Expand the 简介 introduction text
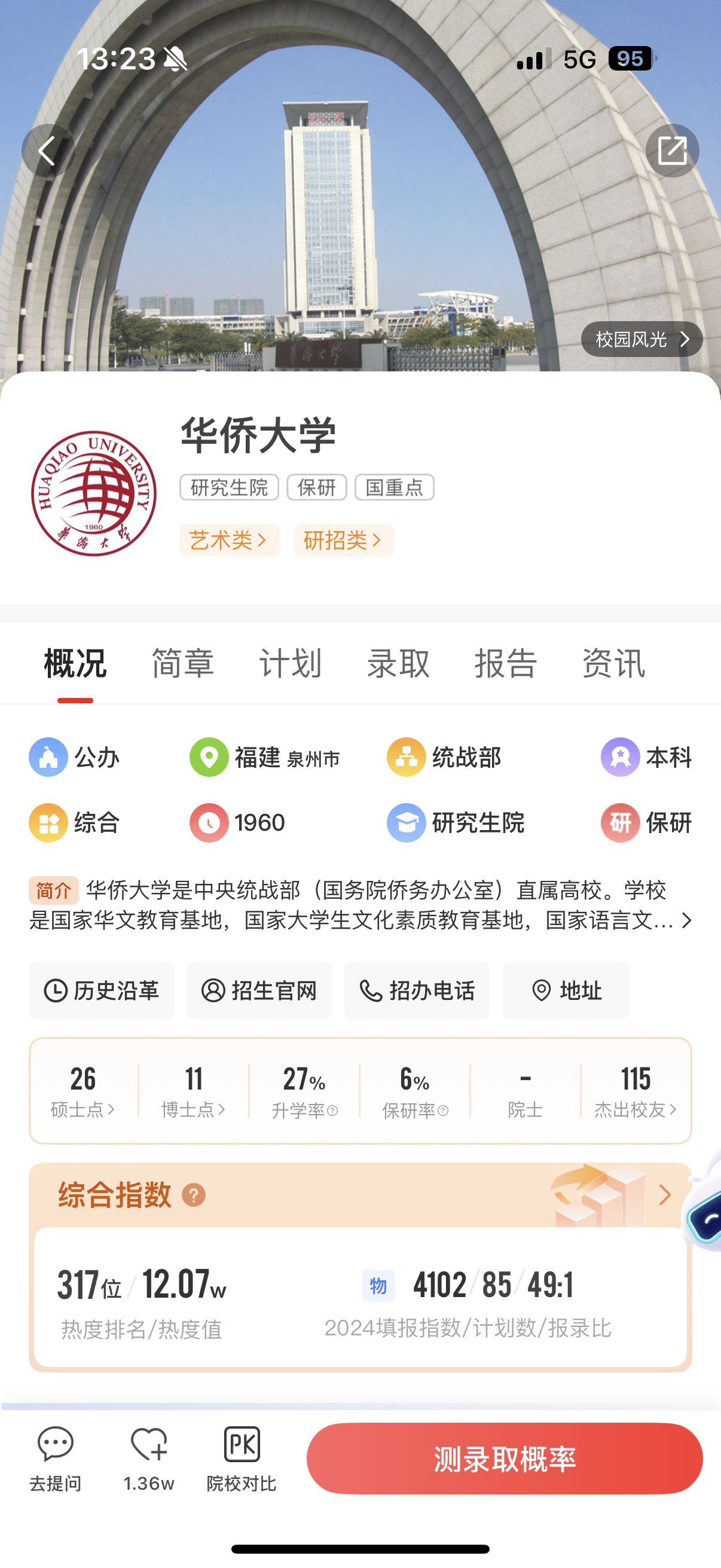 coord(686,920)
